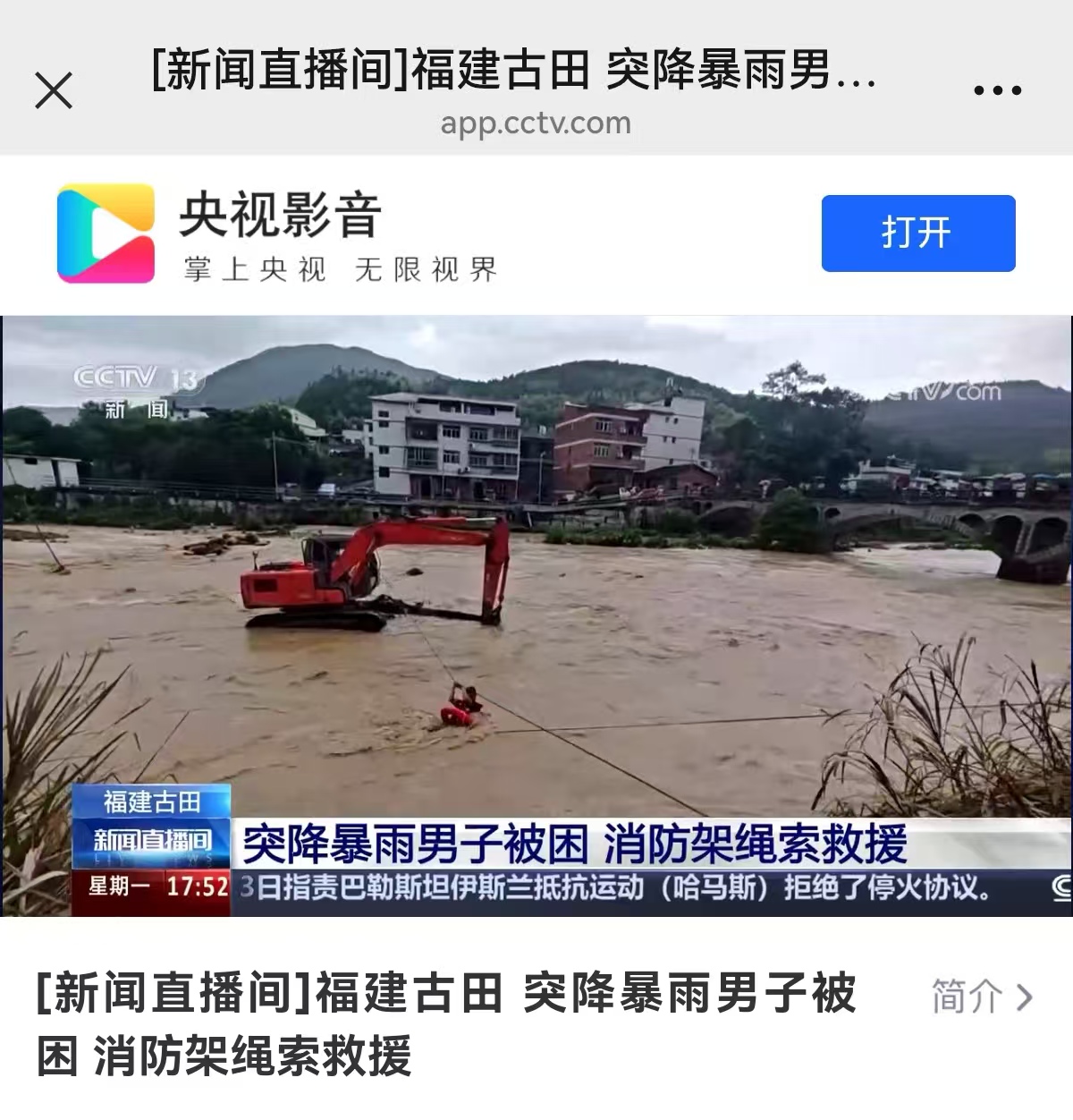Close the CCTV web page
Image resolution: width=1073 pixels, height=1120 pixels.
tap(54, 90)
